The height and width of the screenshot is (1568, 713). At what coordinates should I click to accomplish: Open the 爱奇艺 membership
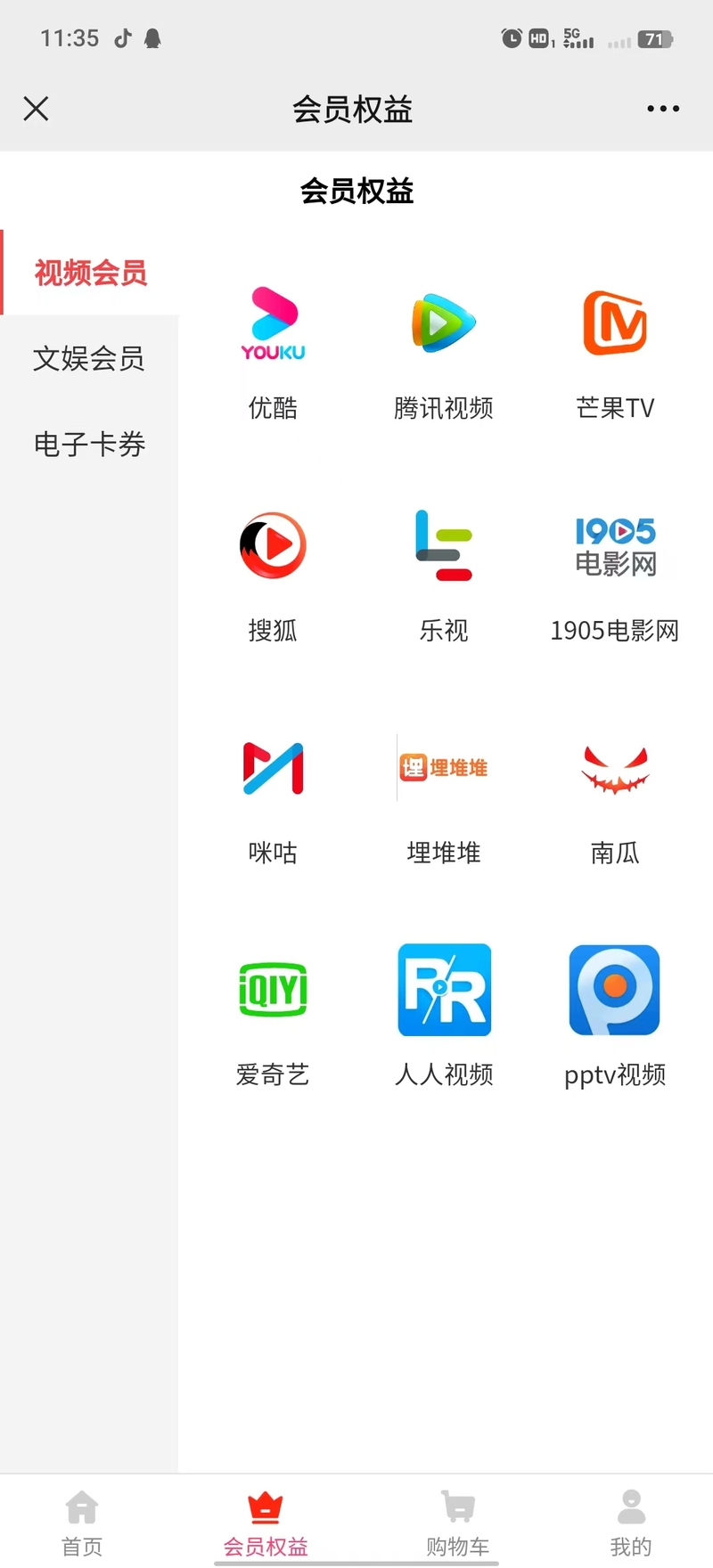(x=273, y=1016)
